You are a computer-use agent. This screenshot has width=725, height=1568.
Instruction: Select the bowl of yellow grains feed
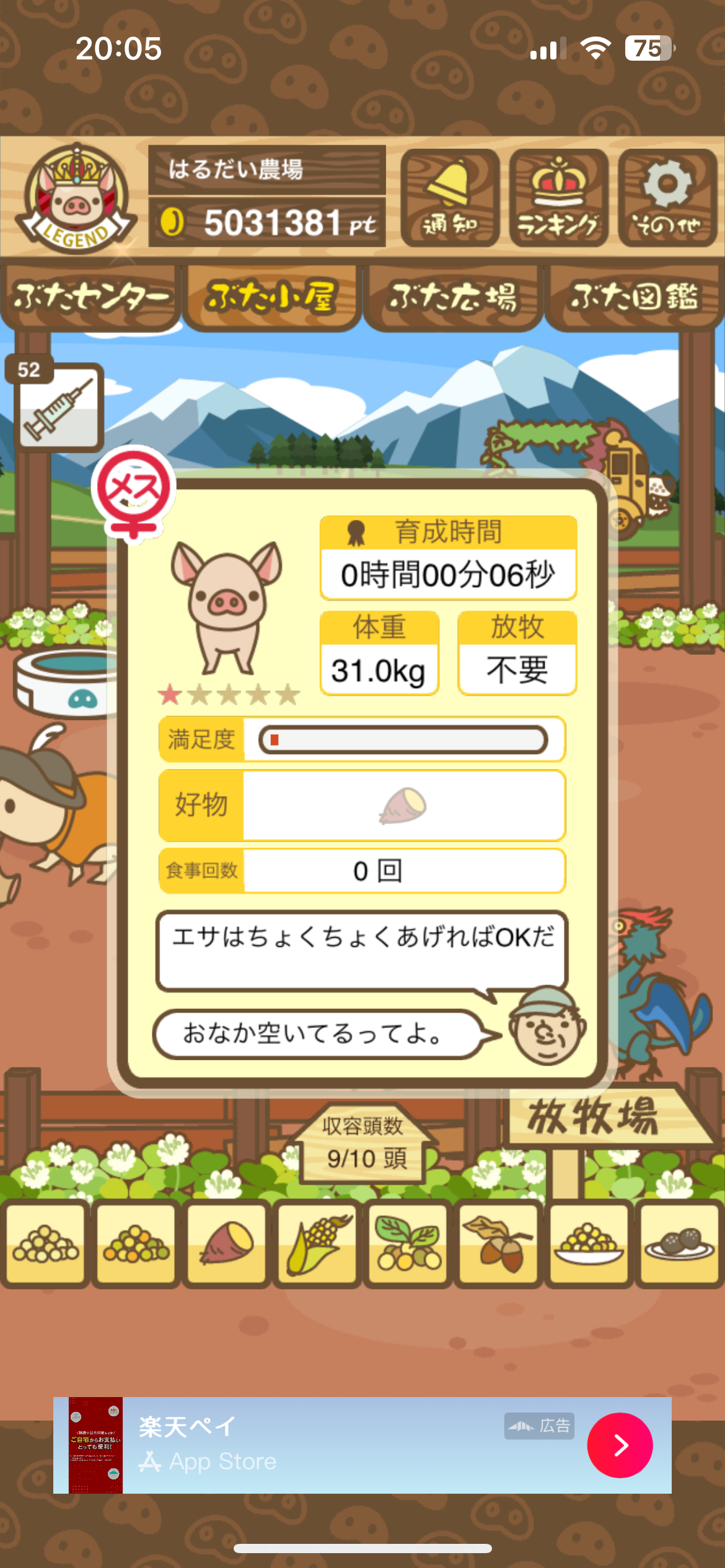[589, 1243]
